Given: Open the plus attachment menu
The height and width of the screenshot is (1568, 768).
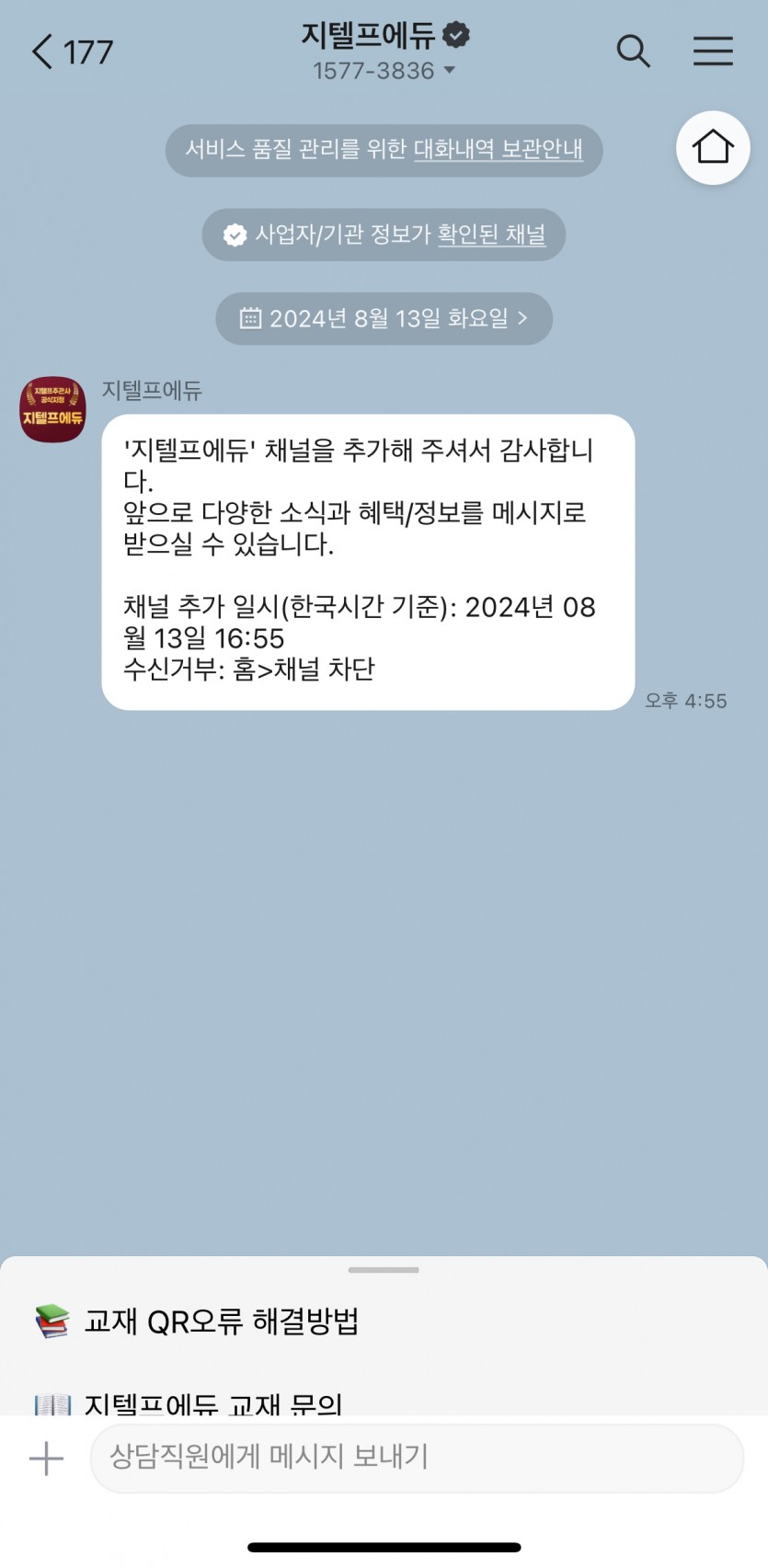Looking at the screenshot, I should click(x=46, y=1458).
